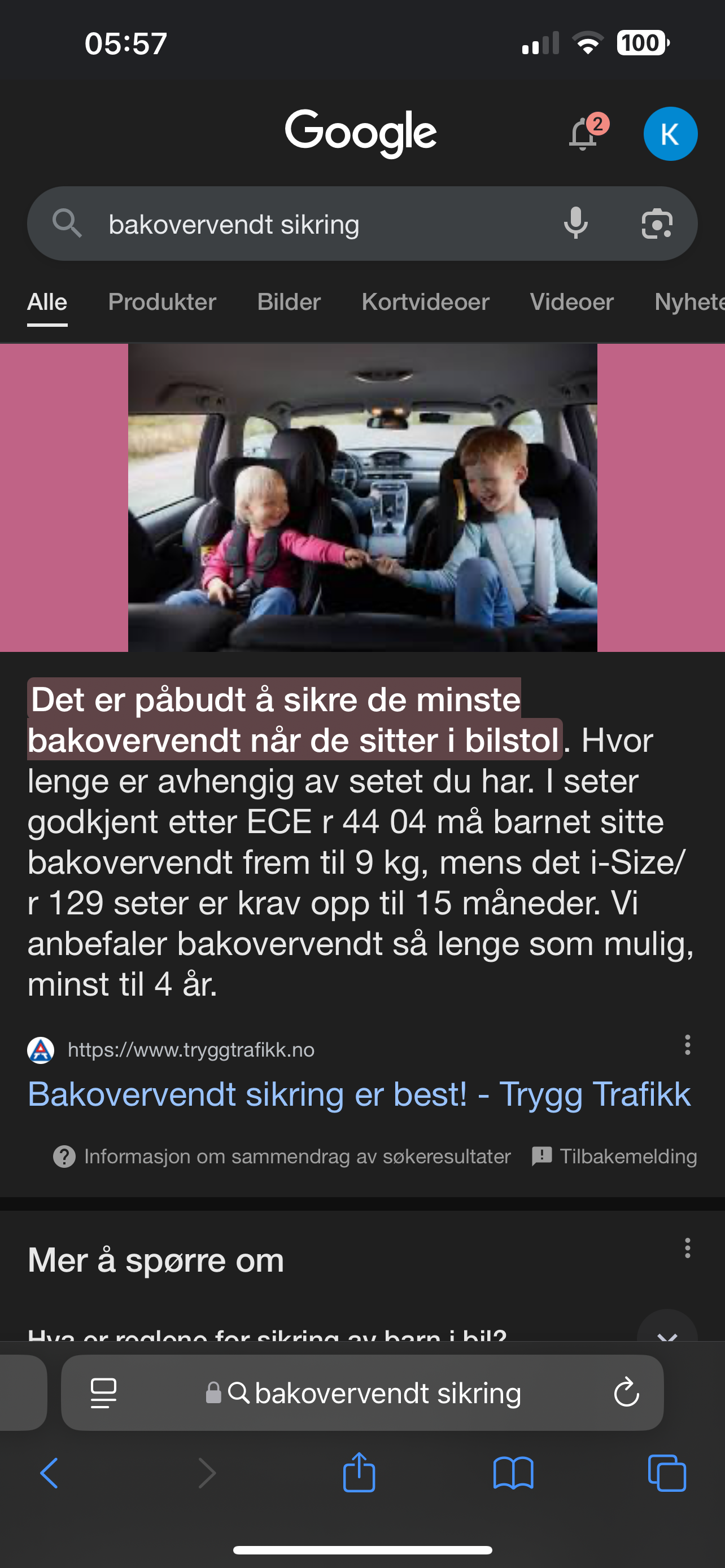
Task: Open options for Mer å spørre om
Action: [x=687, y=1249]
